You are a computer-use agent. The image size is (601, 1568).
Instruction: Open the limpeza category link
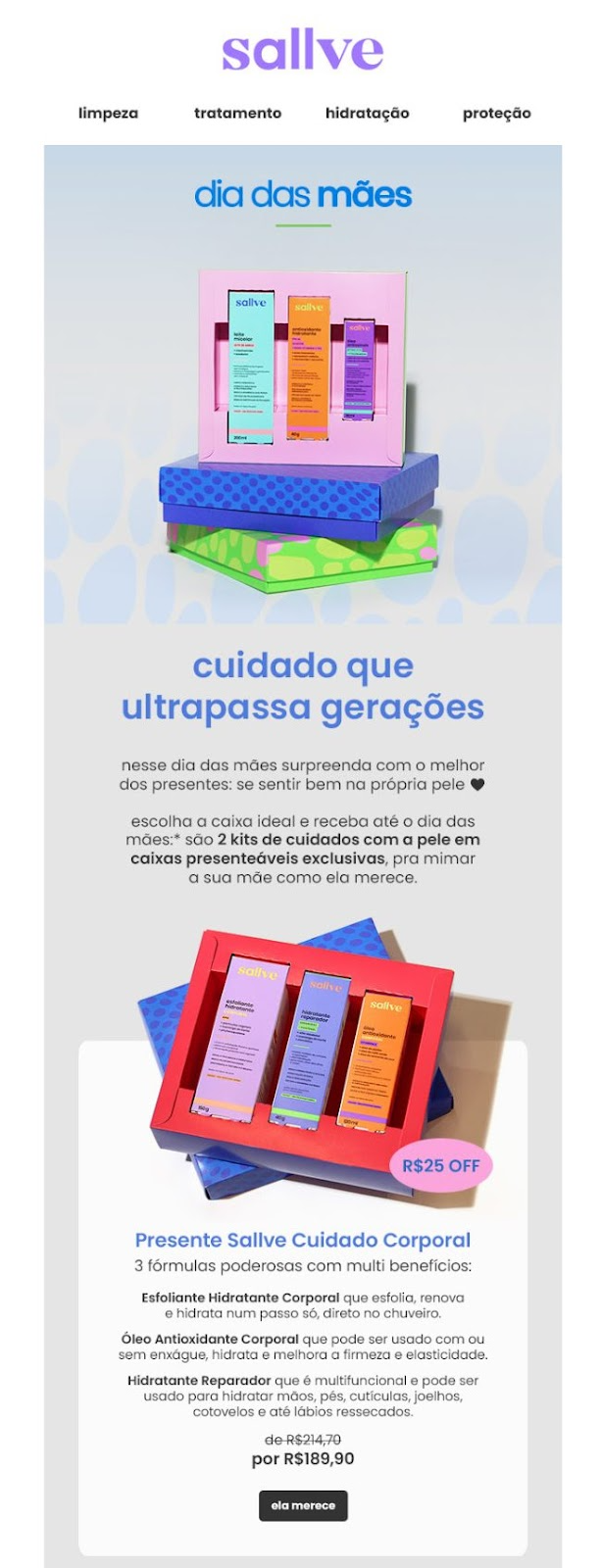[x=108, y=113]
